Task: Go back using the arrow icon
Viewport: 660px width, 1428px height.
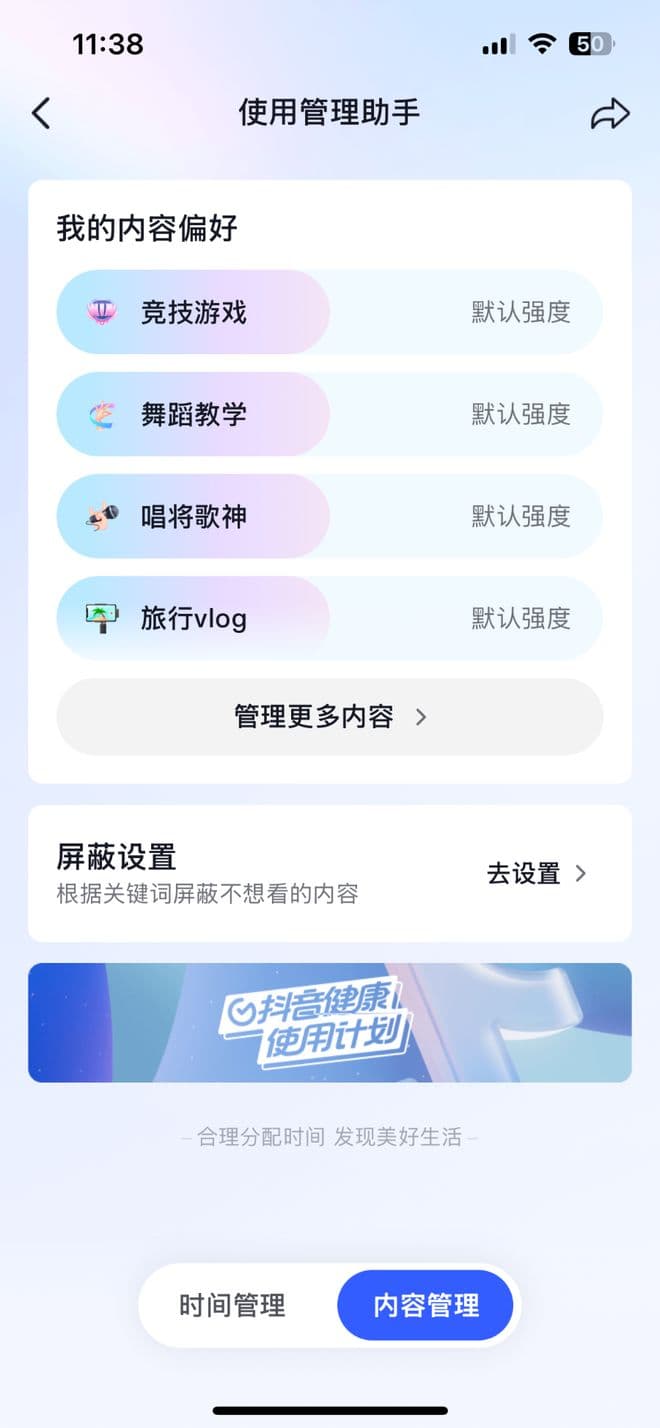Action: (41, 113)
